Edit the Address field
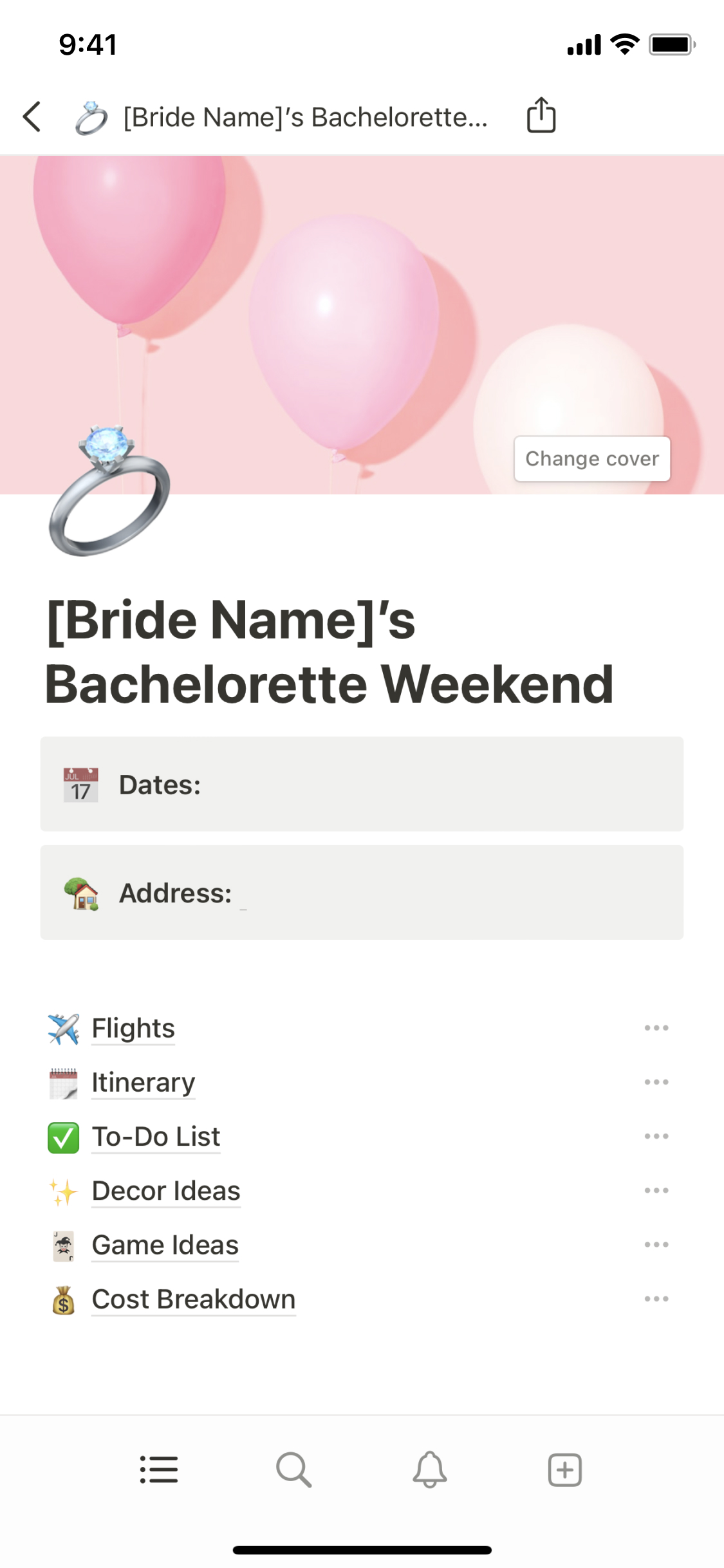The width and height of the screenshot is (724, 1568). (360, 893)
